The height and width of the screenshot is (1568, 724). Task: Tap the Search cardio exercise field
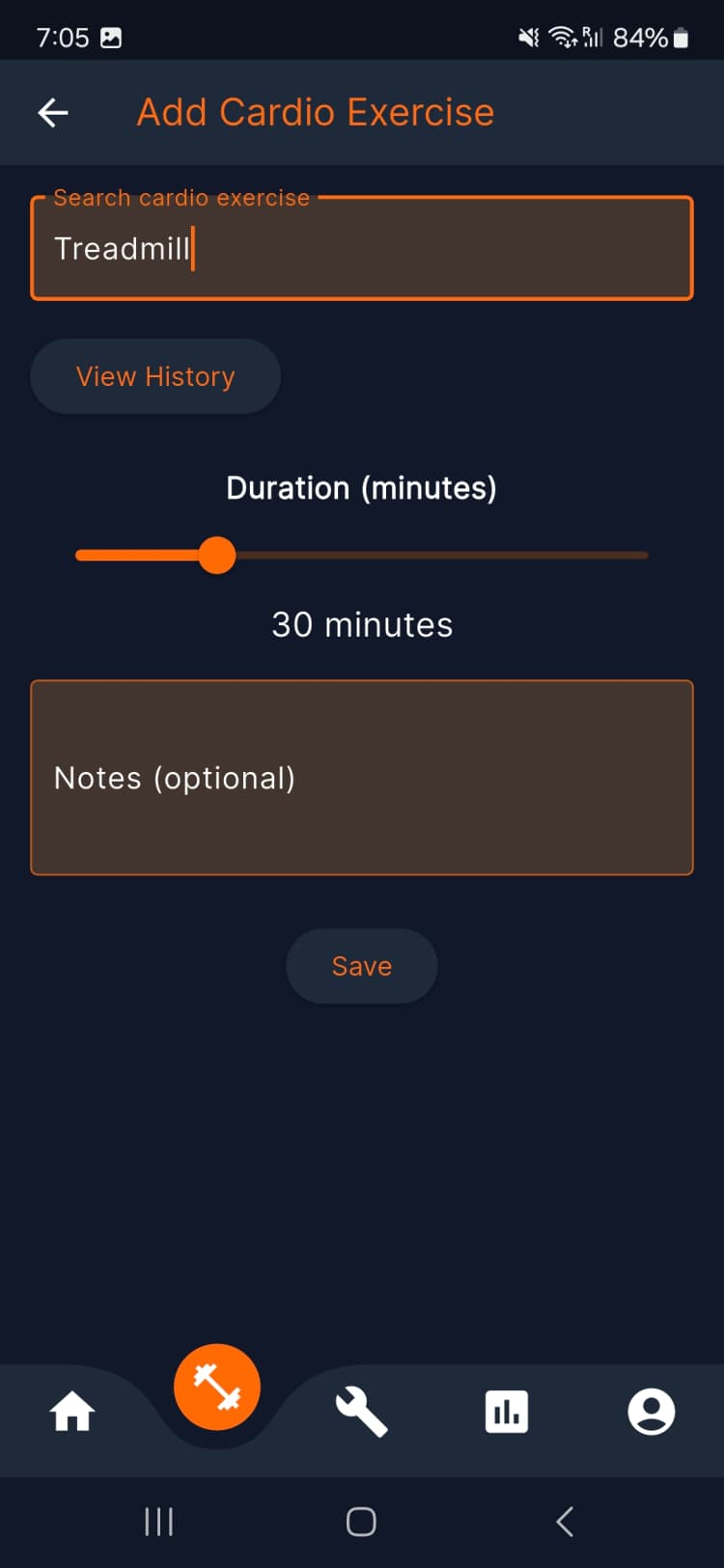pyautogui.click(x=362, y=249)
